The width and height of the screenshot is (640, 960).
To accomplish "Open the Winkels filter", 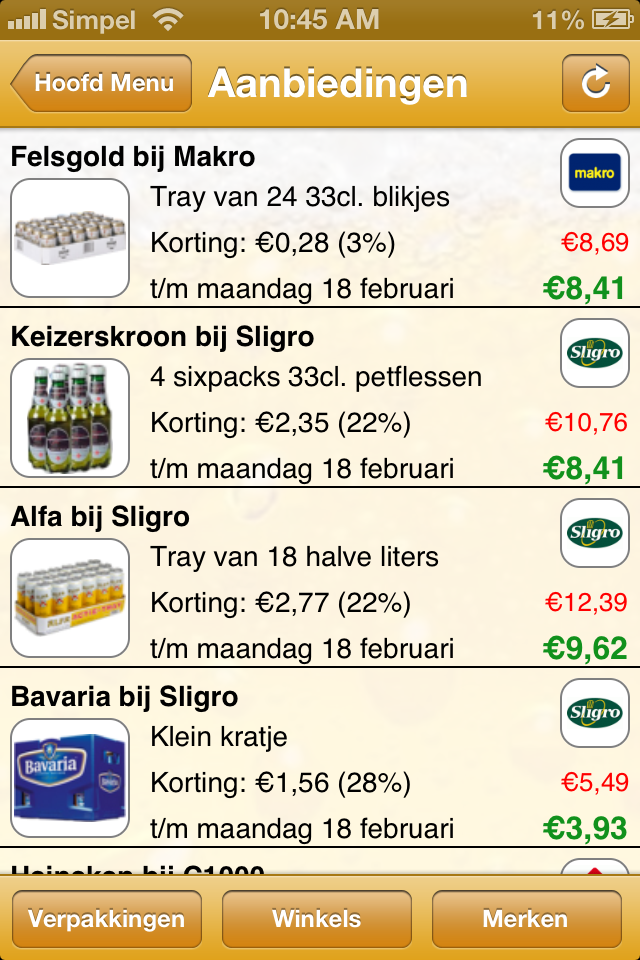I will 316,919.
